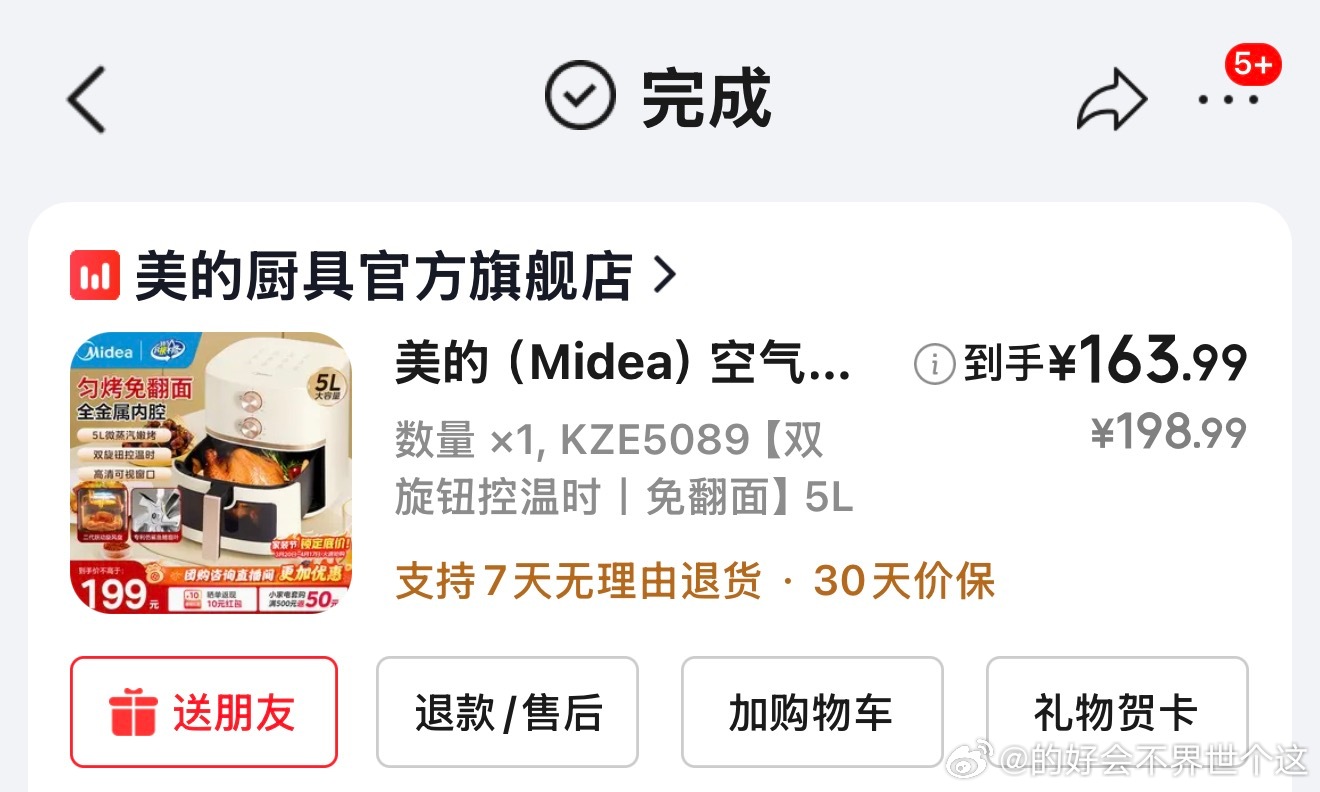Tap the 送朋友 gift button
The height and width of the screenshot is (792, 1320).
coord(204,712)
